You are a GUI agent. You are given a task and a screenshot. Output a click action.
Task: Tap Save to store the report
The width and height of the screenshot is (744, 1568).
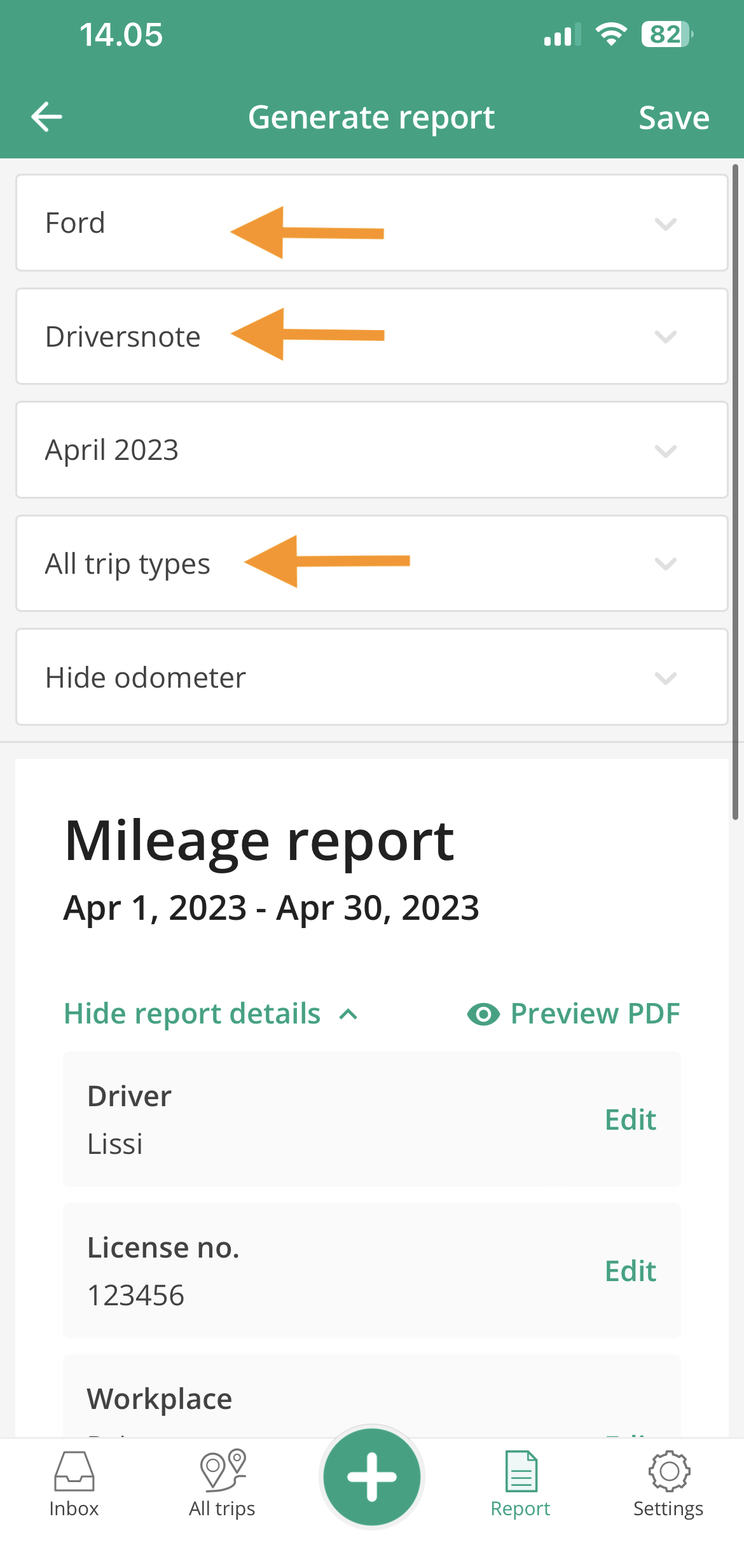click(x=673, y=116)
